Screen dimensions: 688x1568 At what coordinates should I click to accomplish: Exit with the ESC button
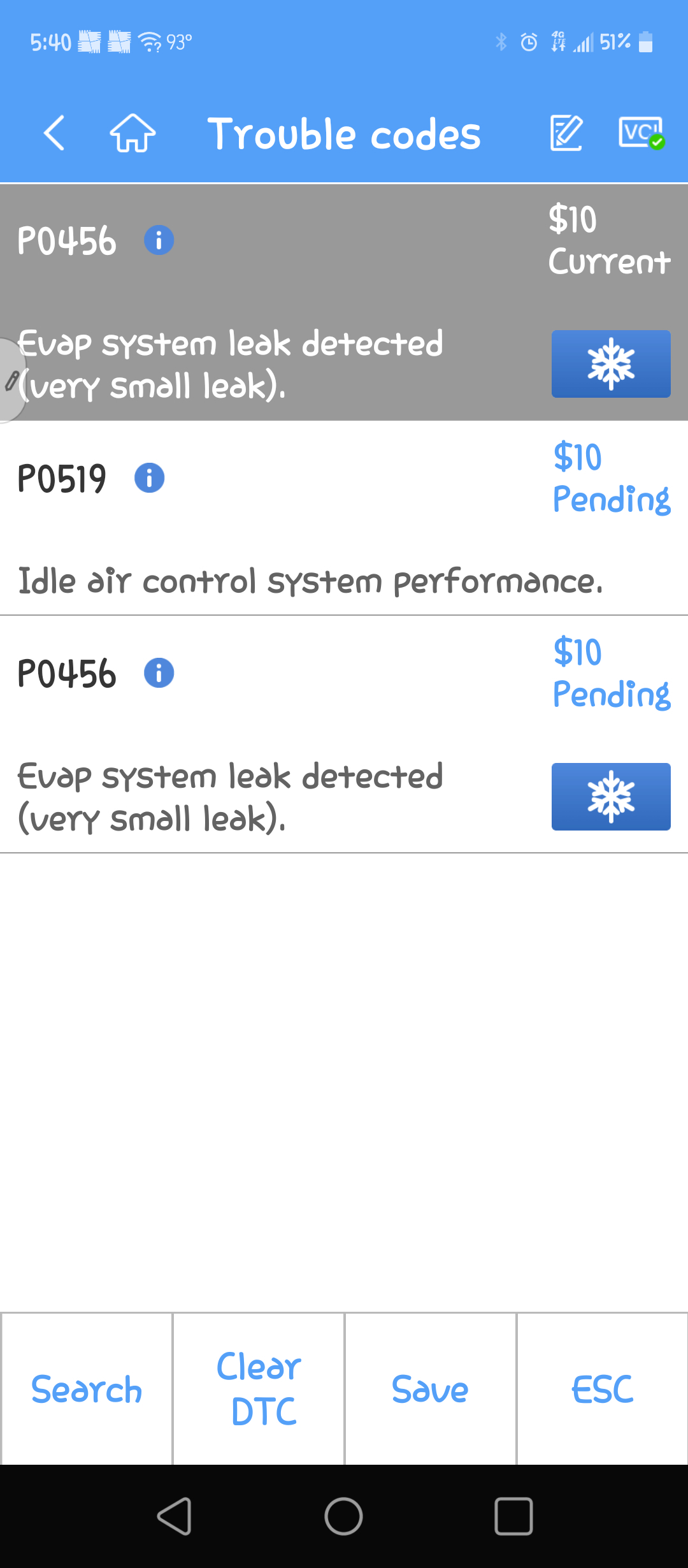[x=602, y=1390]
